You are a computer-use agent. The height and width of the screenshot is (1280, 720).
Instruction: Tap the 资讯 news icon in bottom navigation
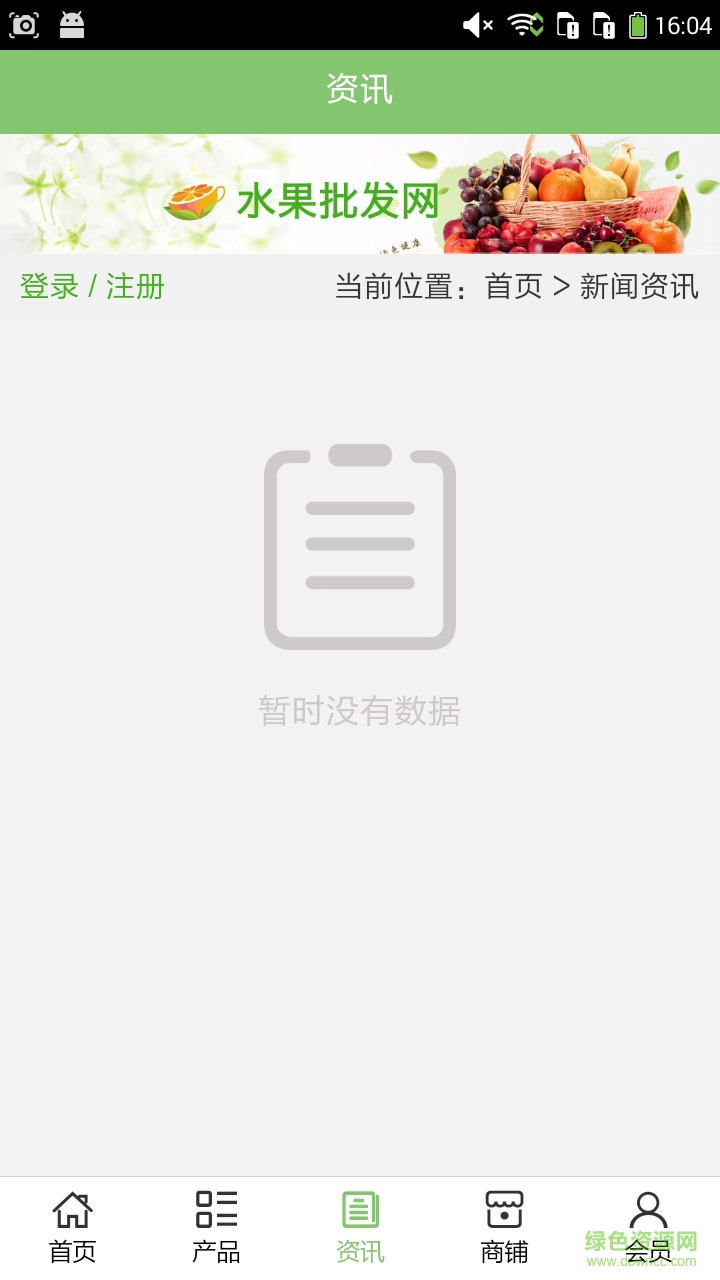[x=359, y=1210]
